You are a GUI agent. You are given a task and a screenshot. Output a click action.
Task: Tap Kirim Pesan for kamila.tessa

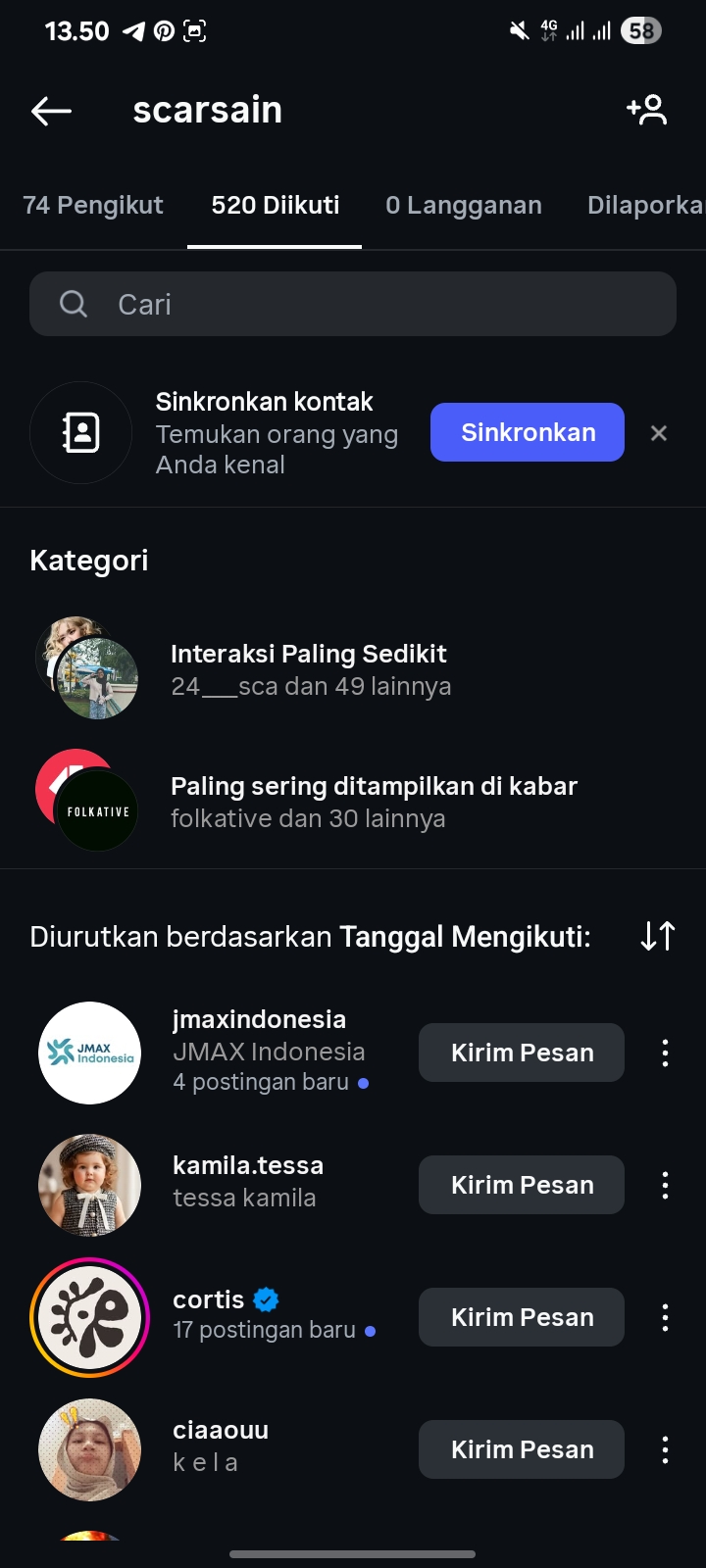click(522, 1185)
